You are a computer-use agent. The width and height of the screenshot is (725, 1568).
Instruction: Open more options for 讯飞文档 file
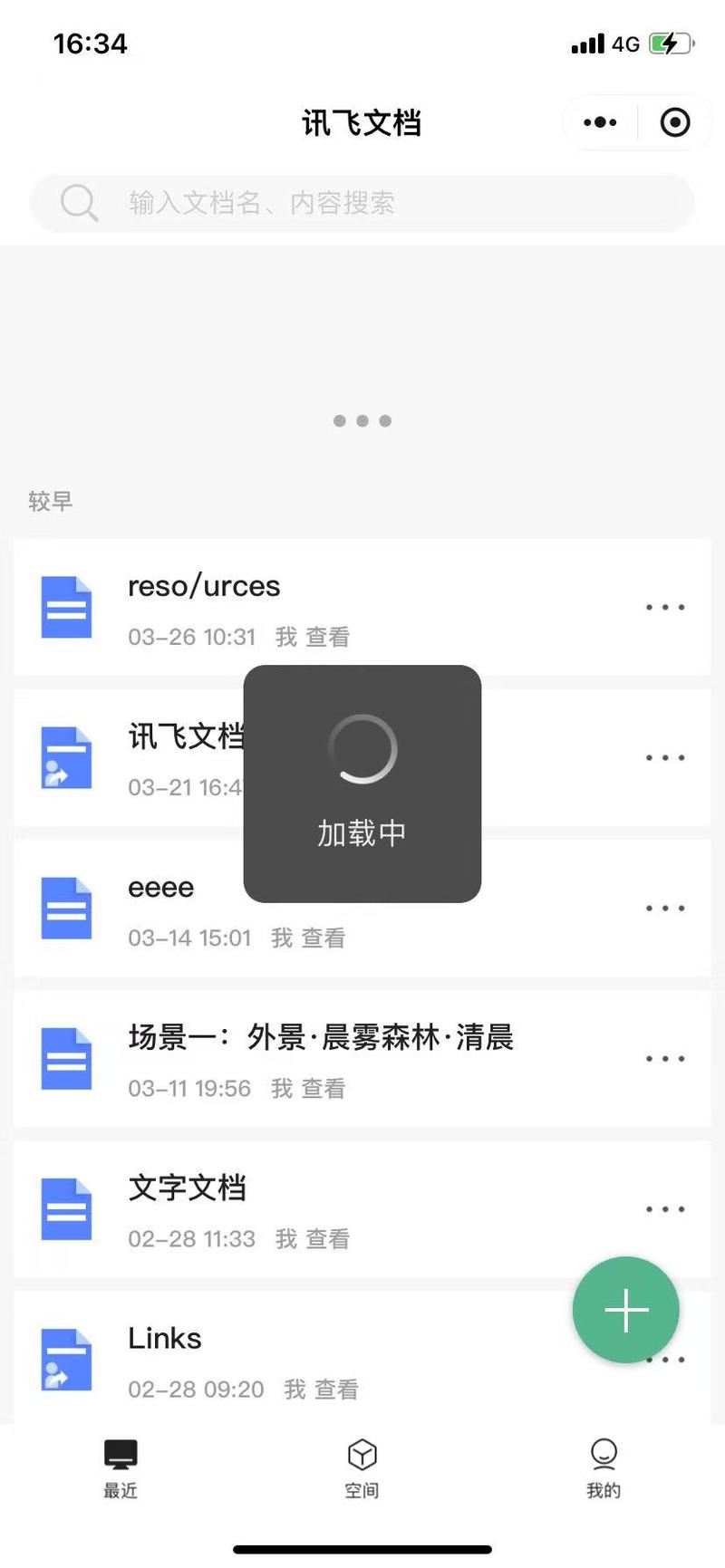(665, 757)
